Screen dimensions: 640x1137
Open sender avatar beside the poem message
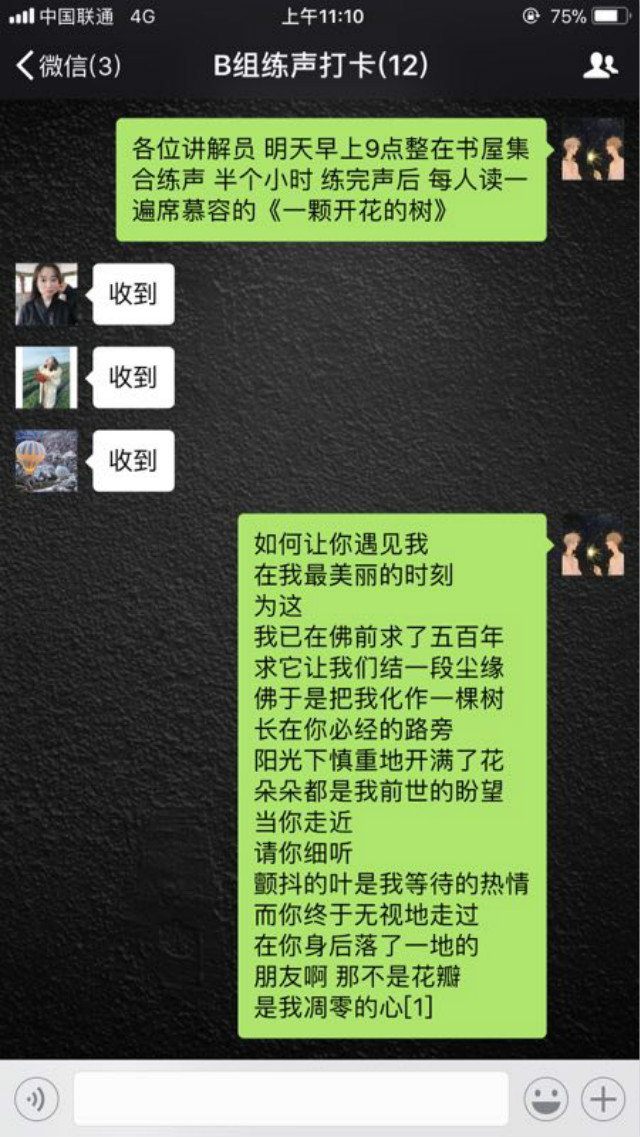coord(593,545)
